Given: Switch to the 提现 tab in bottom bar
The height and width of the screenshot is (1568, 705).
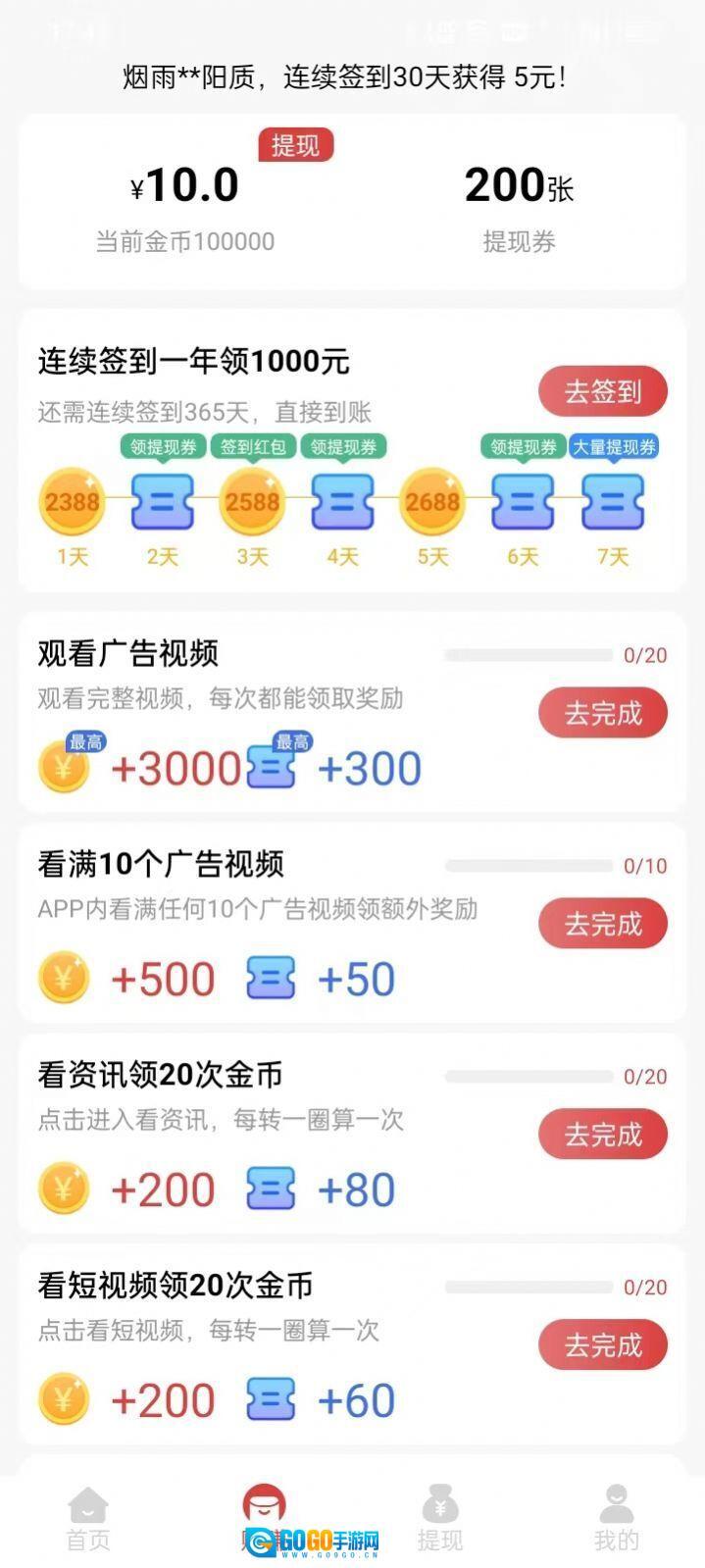Looking at the screenshot, I should click(x=440, y=1519).
